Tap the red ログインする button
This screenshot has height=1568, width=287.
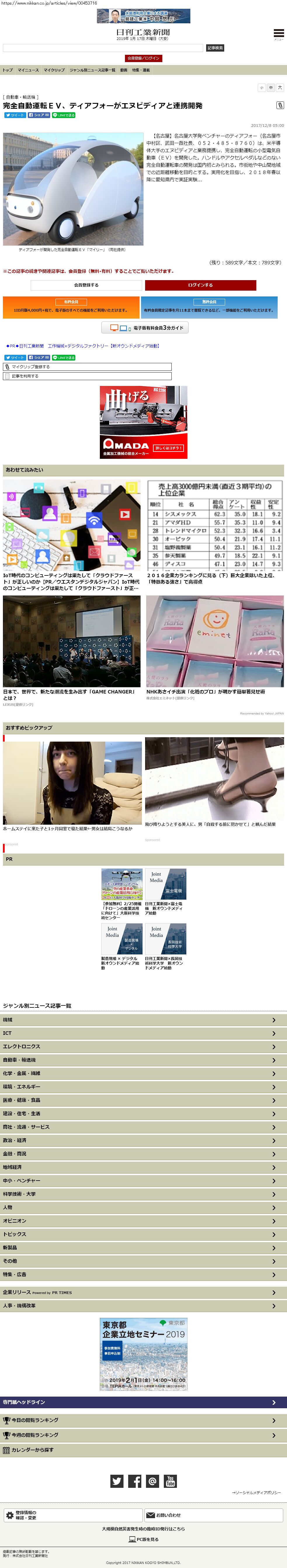200,285
